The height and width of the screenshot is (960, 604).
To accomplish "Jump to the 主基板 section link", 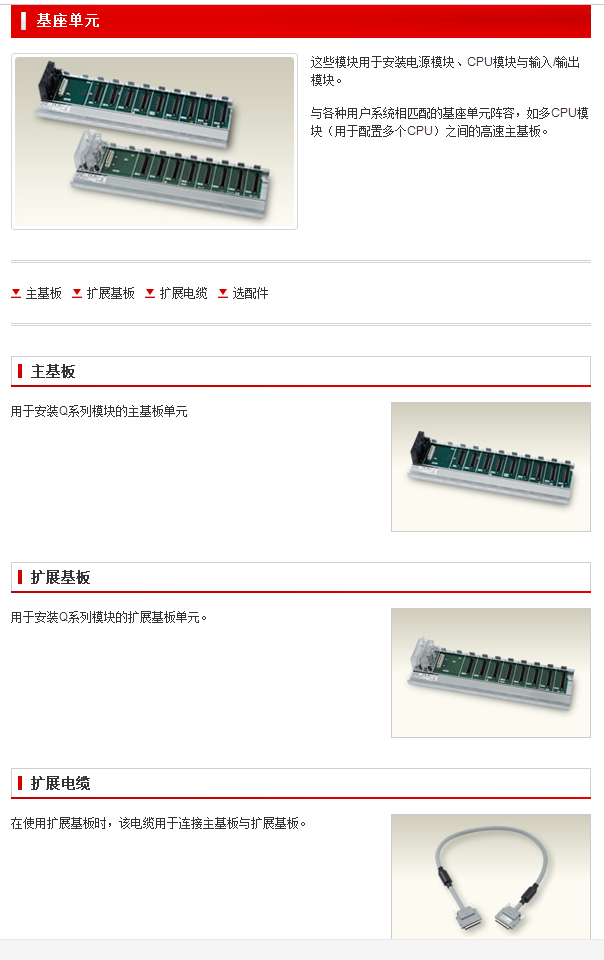I will [43, 293].
